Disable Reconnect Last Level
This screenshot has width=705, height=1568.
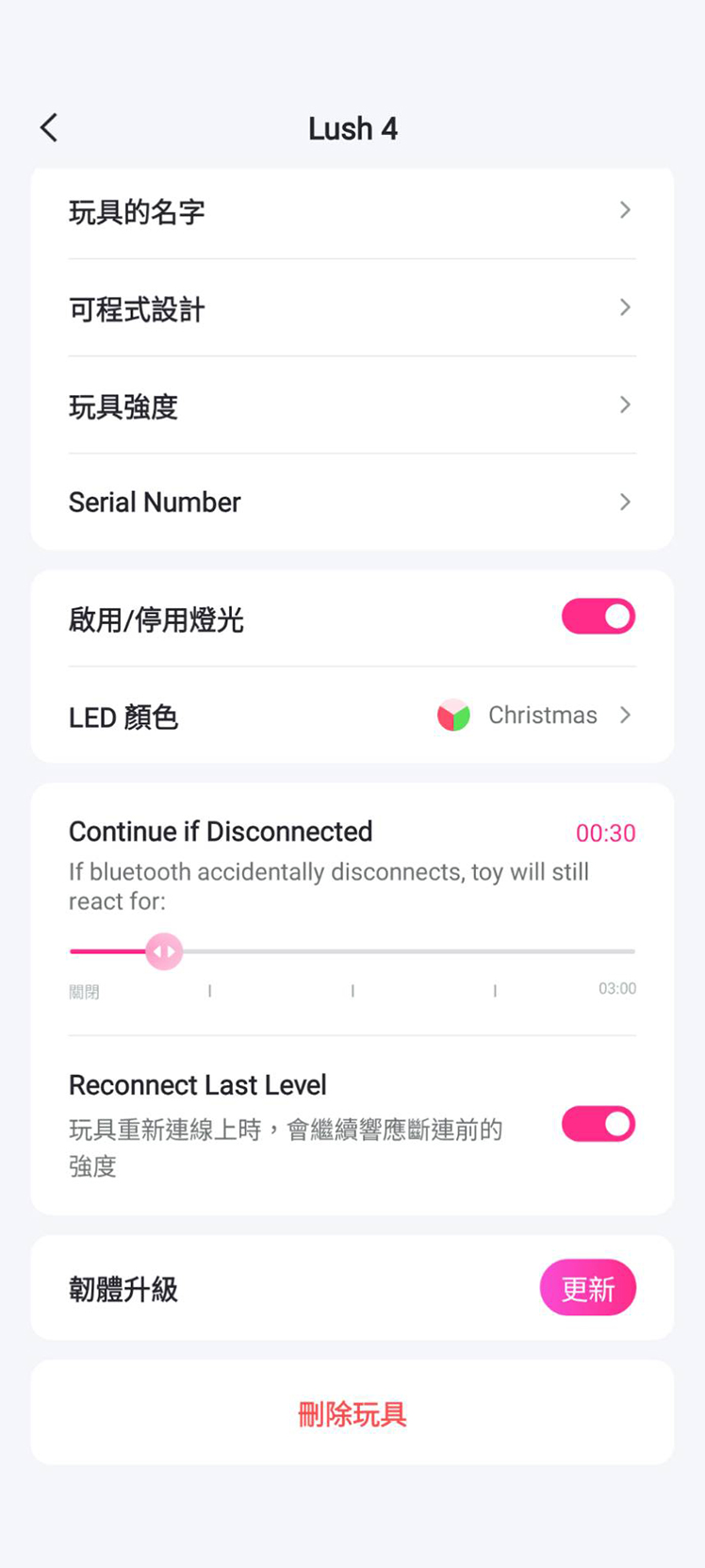pyautogui.click(x=598, y=1124)
